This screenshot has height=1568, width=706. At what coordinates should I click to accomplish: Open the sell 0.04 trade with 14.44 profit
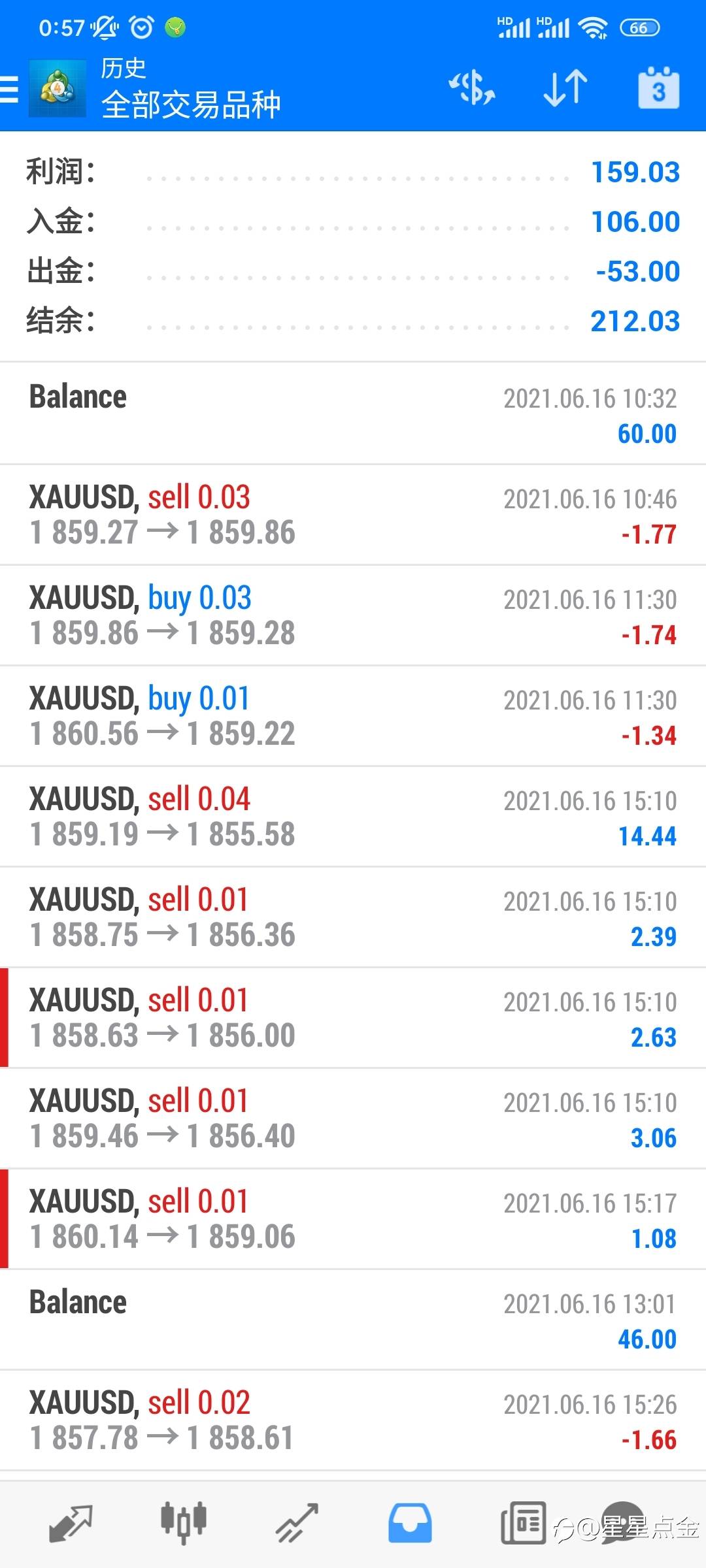click(353, 817)
